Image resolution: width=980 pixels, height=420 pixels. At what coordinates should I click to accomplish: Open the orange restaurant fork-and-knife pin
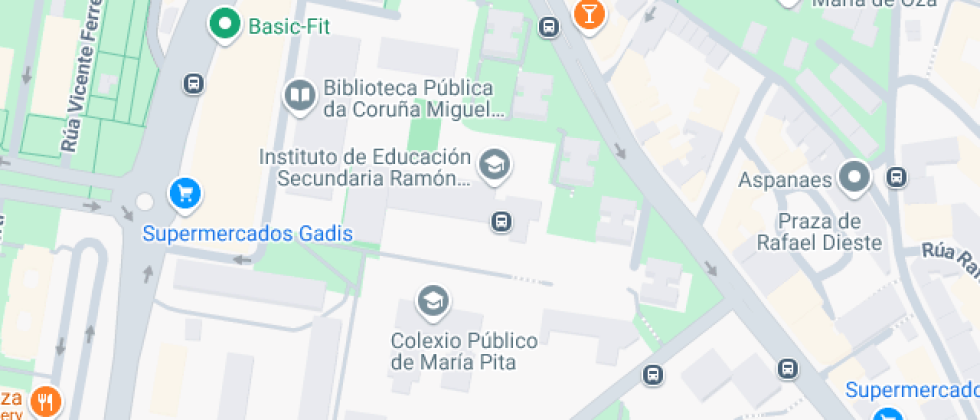(47, 402)
